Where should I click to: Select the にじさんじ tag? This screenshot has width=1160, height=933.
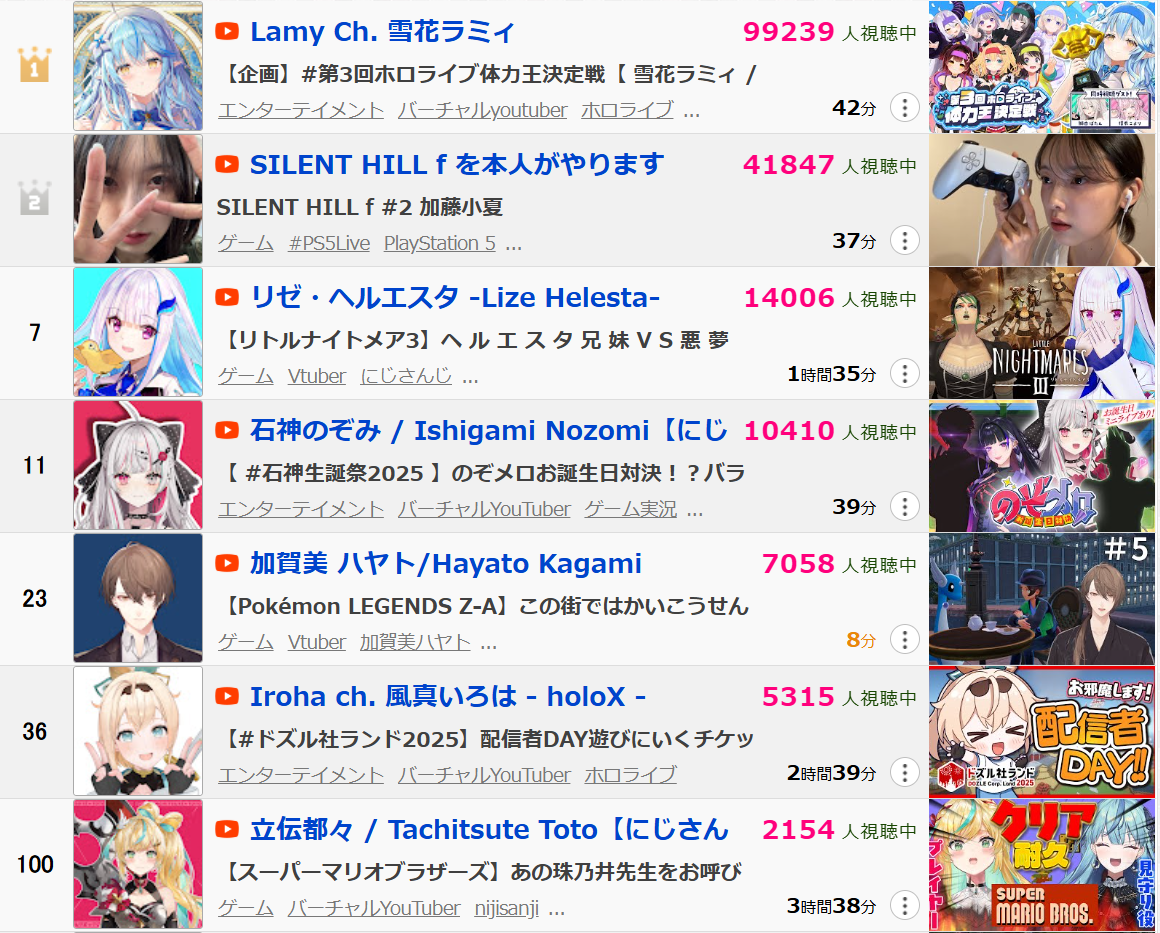pos(405,376)
